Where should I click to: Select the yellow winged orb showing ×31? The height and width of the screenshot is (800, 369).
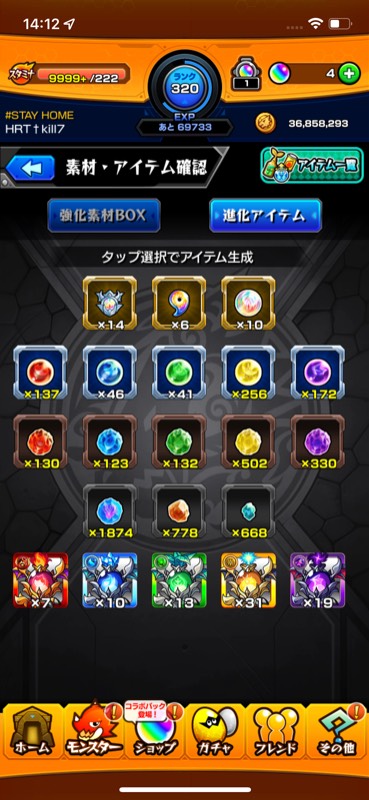click(249, 581)
